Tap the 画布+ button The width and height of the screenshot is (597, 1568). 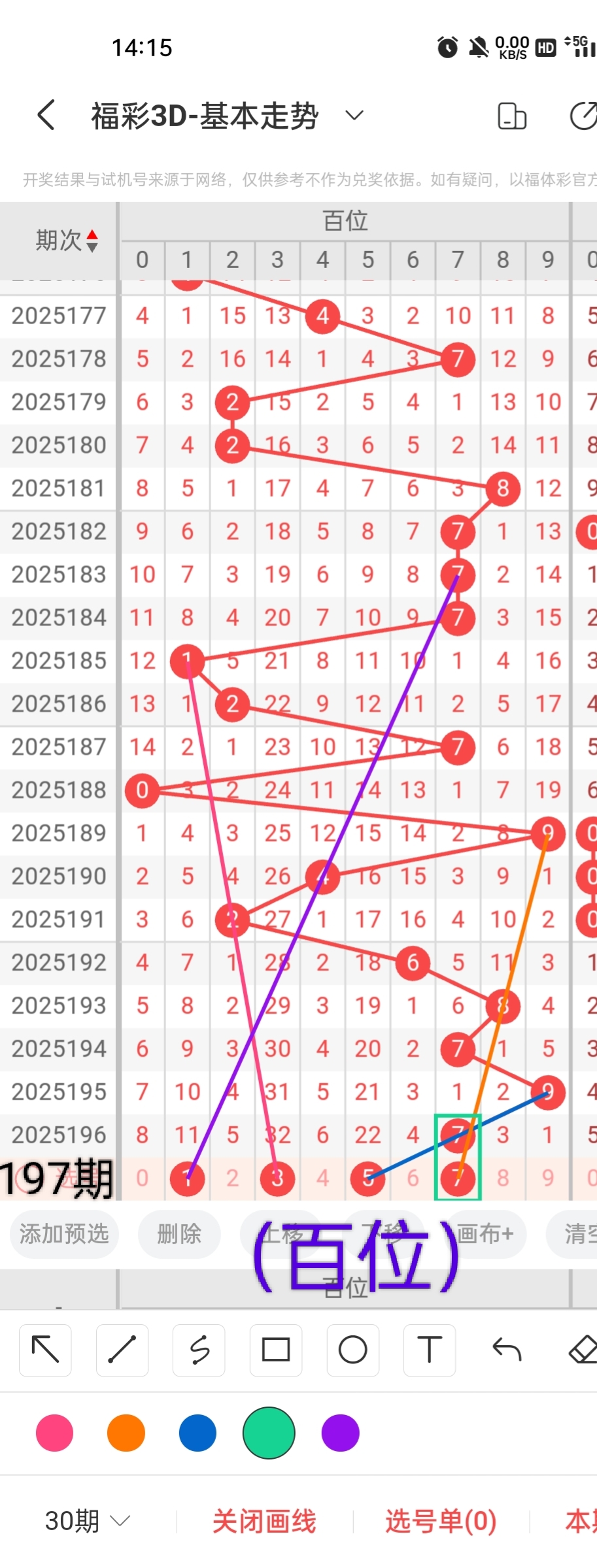pyautogui.click(x=485, y=1233)
